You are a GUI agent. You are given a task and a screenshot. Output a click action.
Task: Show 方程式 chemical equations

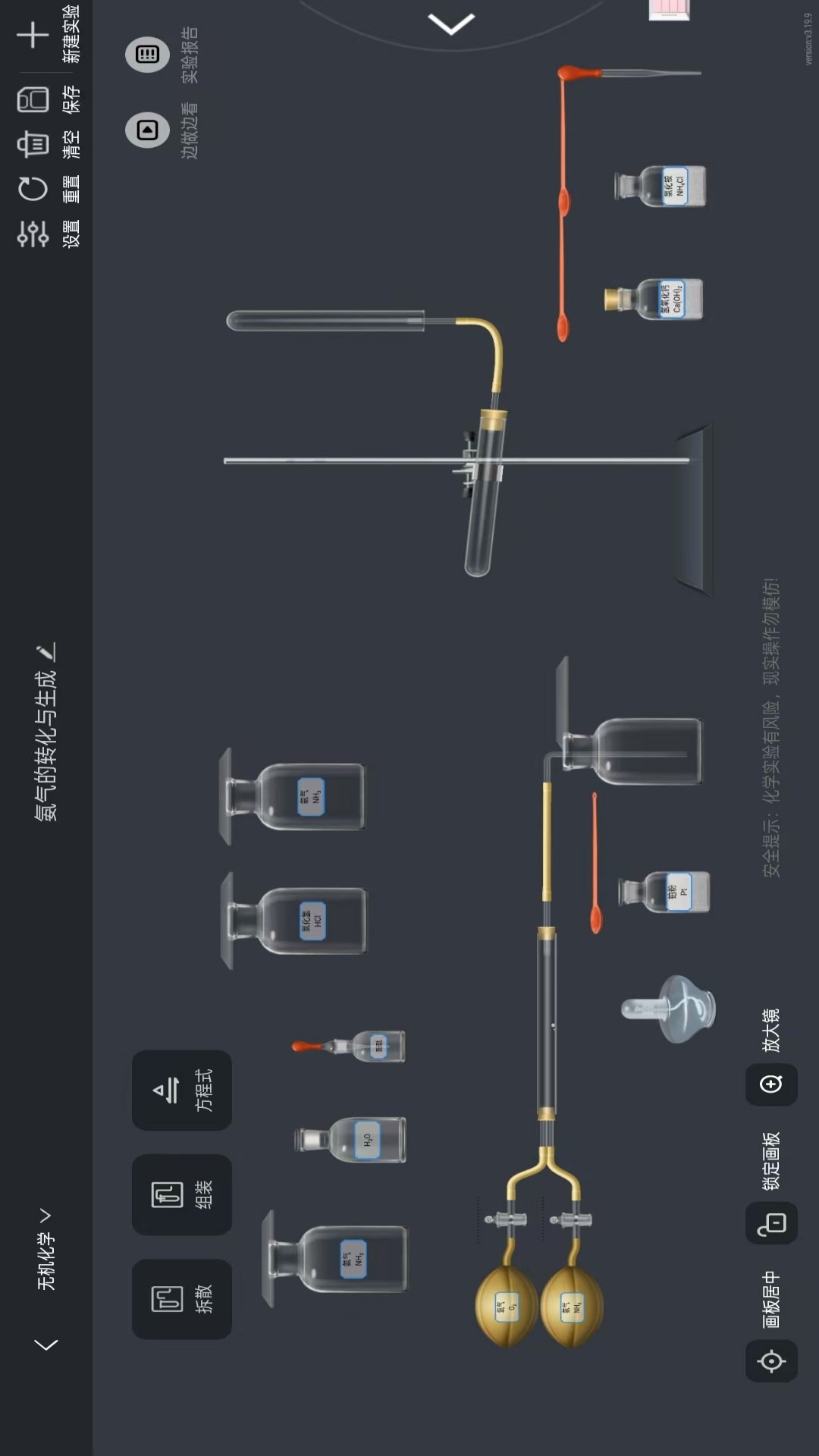pos(182,1090)
